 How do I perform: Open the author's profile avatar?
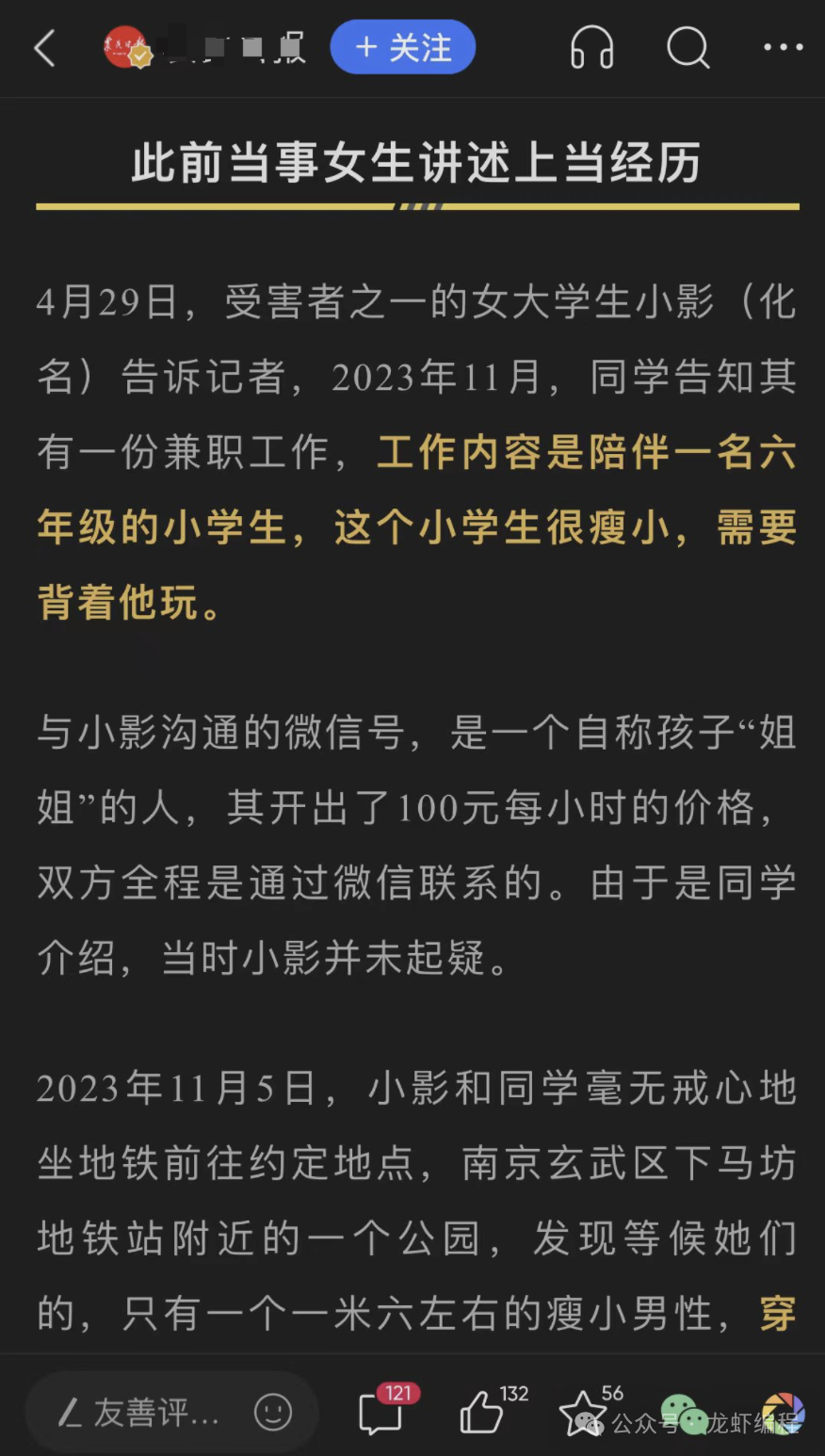pos(125,47)
